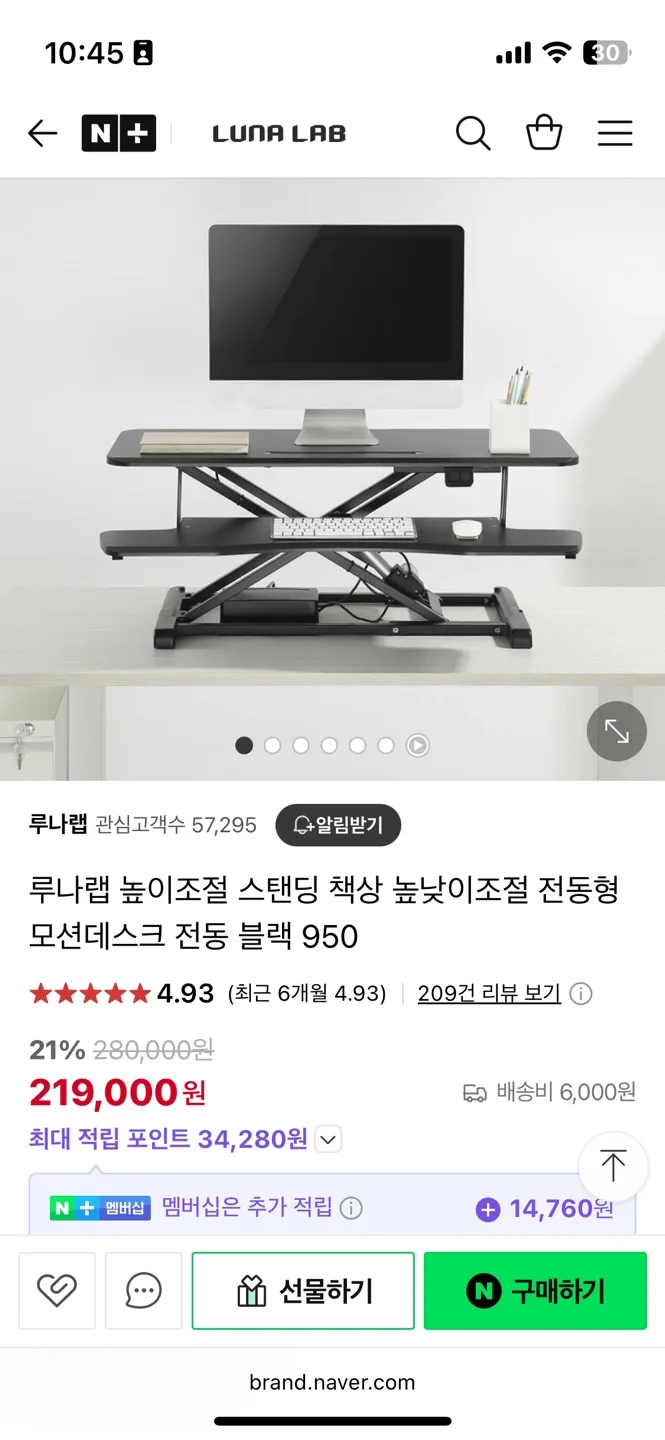Open 209건 리뷰 보기 link

tap(489, 993)
